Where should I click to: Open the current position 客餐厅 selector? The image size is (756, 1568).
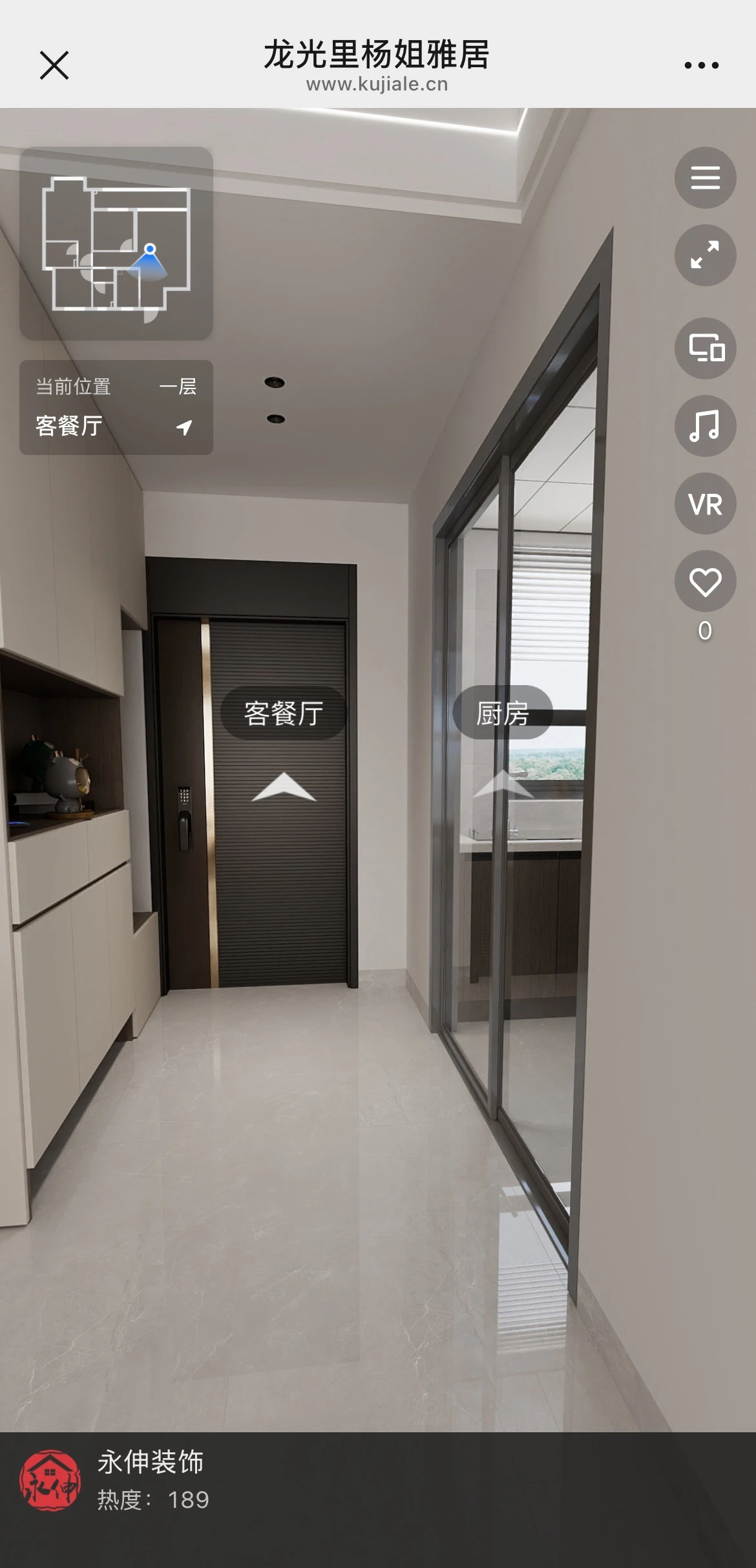(116, 408)
